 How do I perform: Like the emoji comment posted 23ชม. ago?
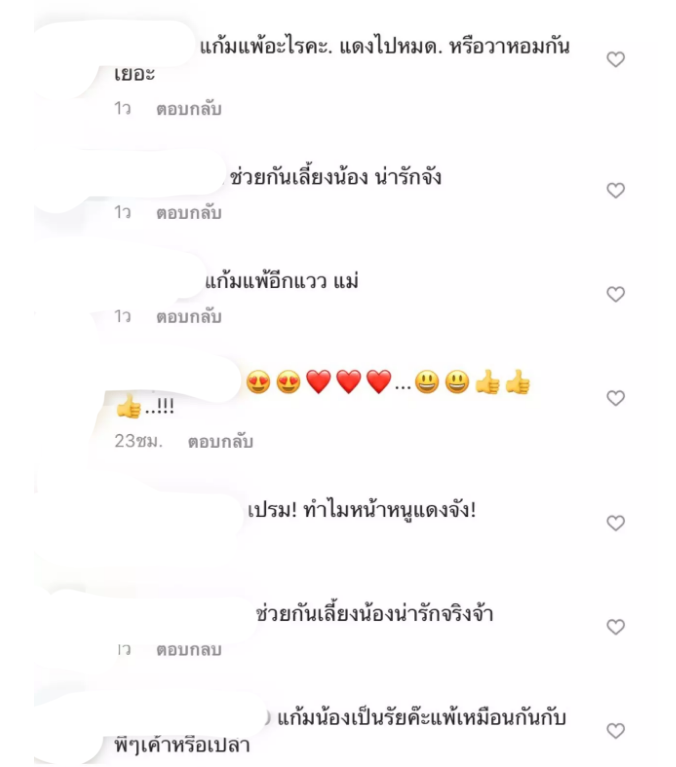[x=616, y=398]
